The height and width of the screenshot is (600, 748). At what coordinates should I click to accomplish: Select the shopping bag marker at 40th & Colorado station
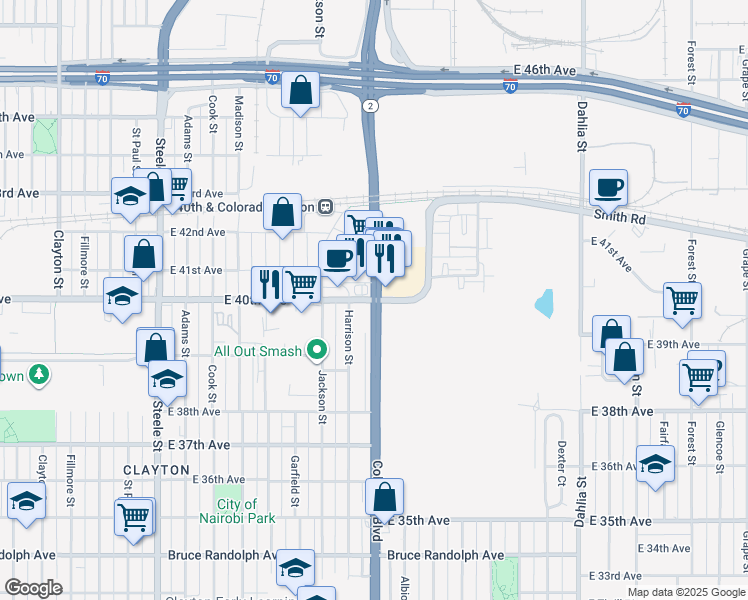(x=283, y=212)
